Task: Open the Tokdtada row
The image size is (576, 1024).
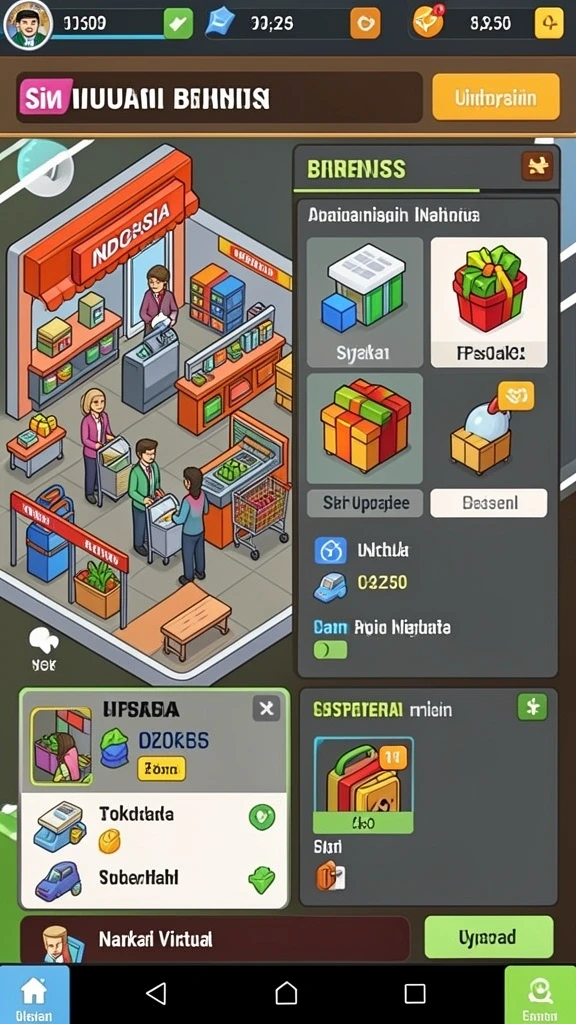Action: click(154, 824)
